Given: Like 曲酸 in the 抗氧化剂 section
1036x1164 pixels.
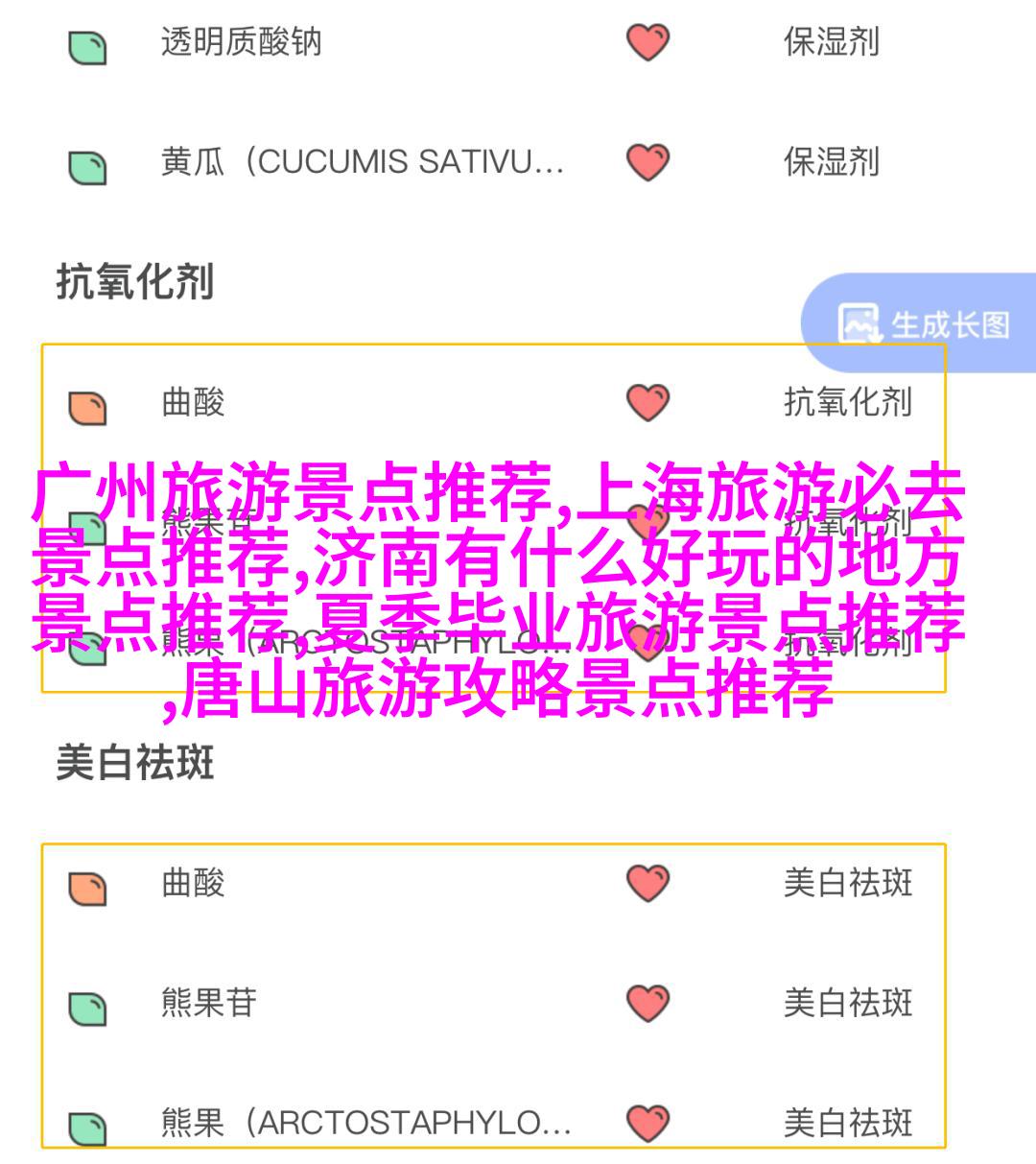Looking at the screenshot, I should click(647, 403).
